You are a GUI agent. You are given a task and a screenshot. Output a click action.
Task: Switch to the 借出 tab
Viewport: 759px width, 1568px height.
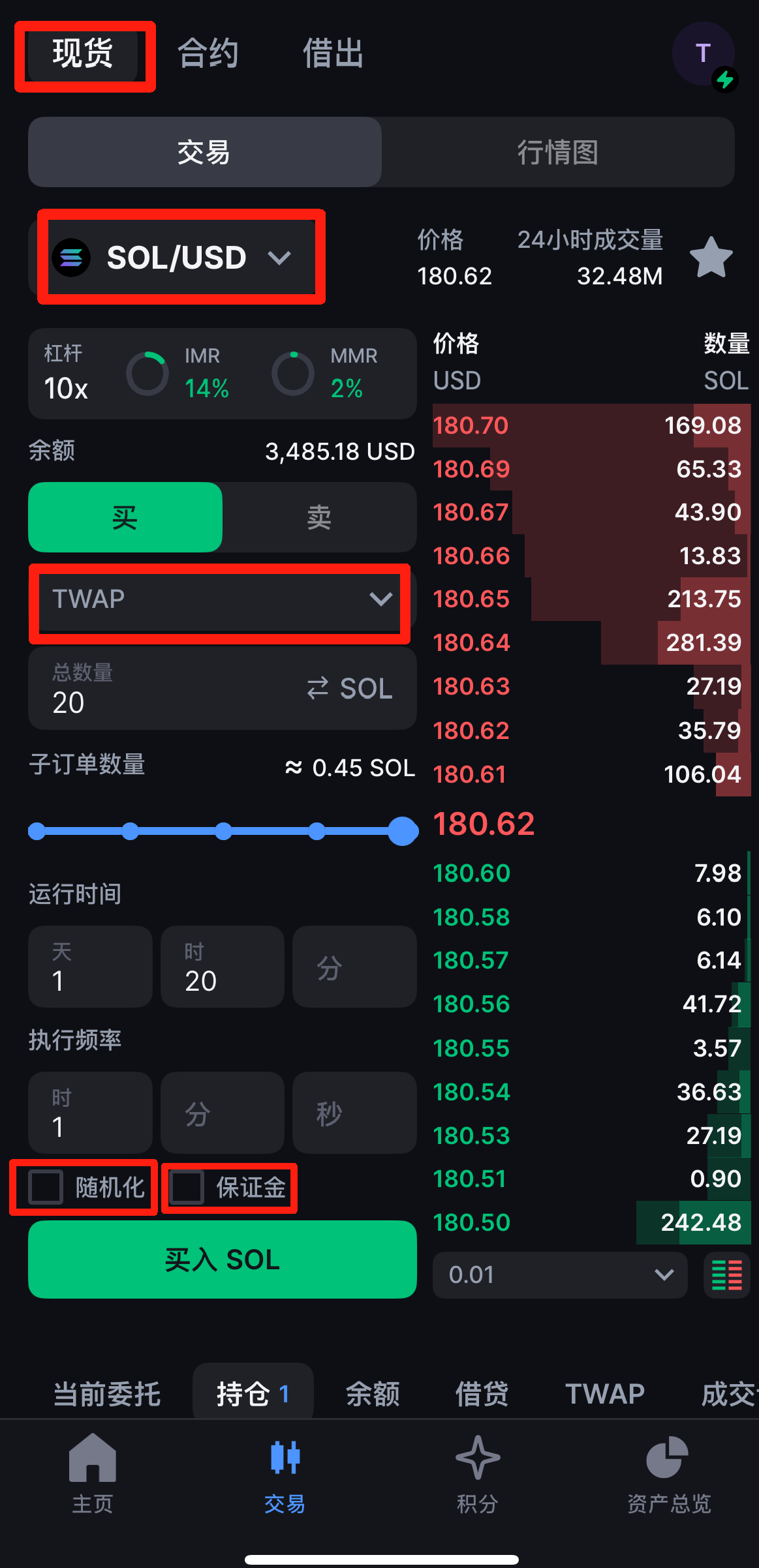click(x=333, y=53)
